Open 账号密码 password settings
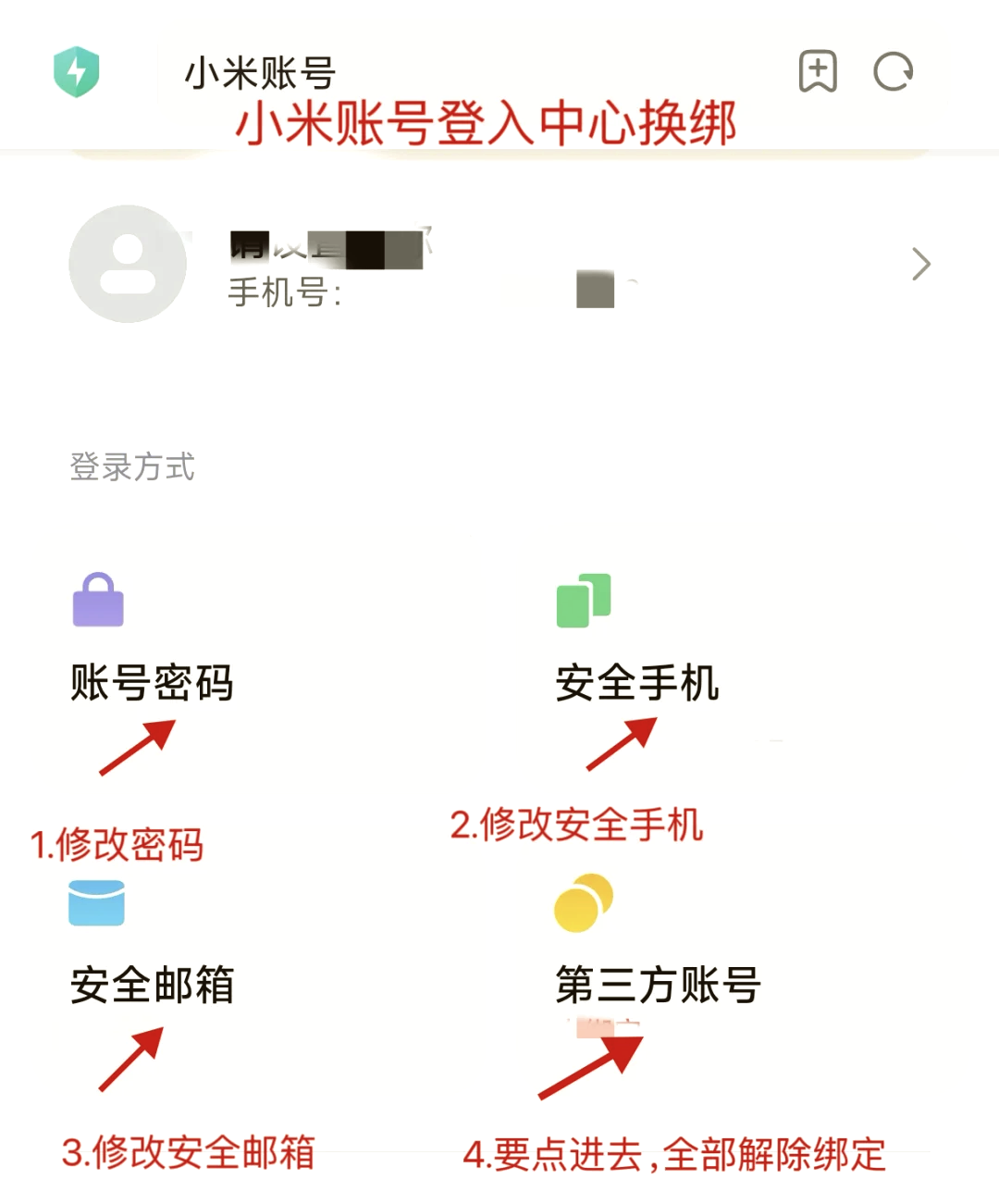999x1204 pixels. click(x=152, y=685)
